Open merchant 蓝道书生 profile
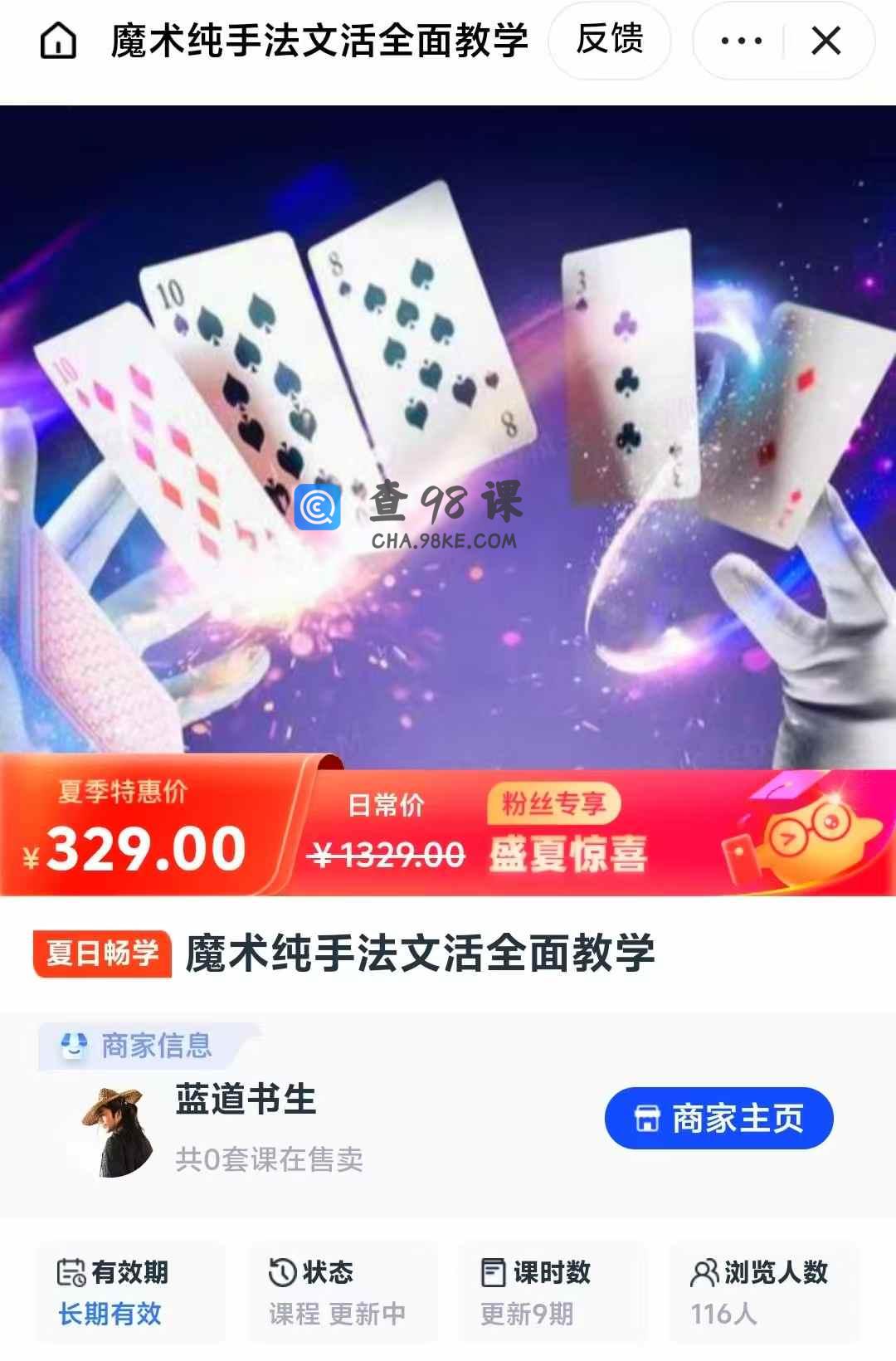Viewport: 896px width, 1361px height. pos(246,1100)
